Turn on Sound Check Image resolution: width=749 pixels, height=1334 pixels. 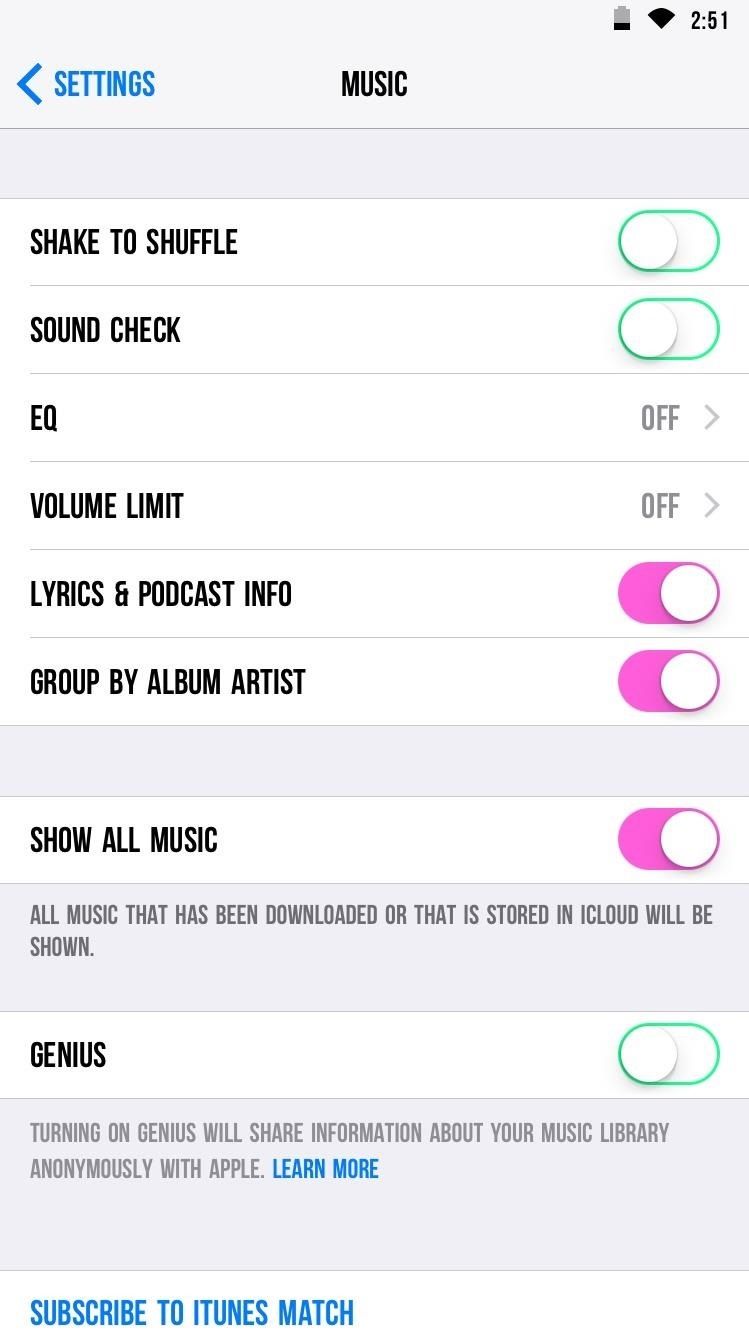point(668,328)
